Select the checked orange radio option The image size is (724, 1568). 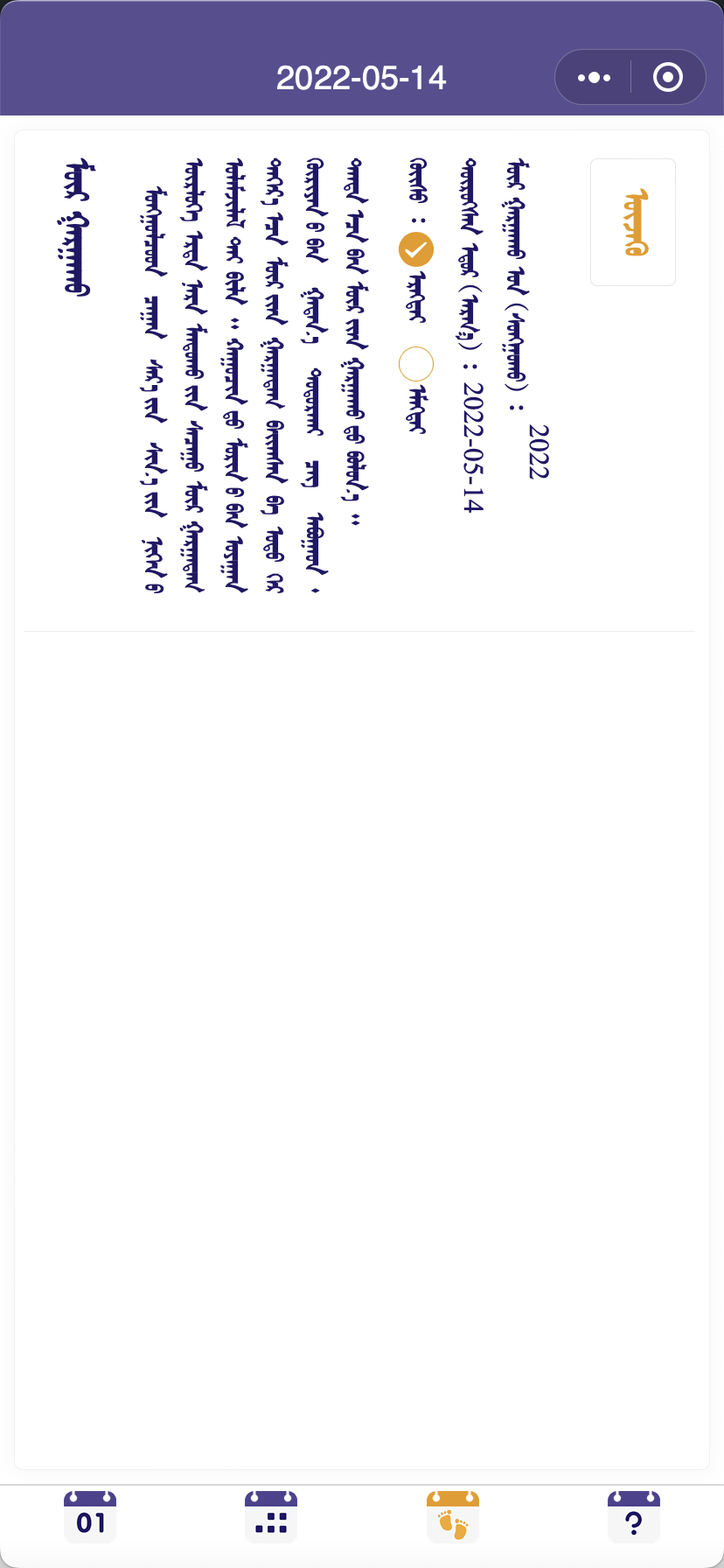click(x=416, y=250)
